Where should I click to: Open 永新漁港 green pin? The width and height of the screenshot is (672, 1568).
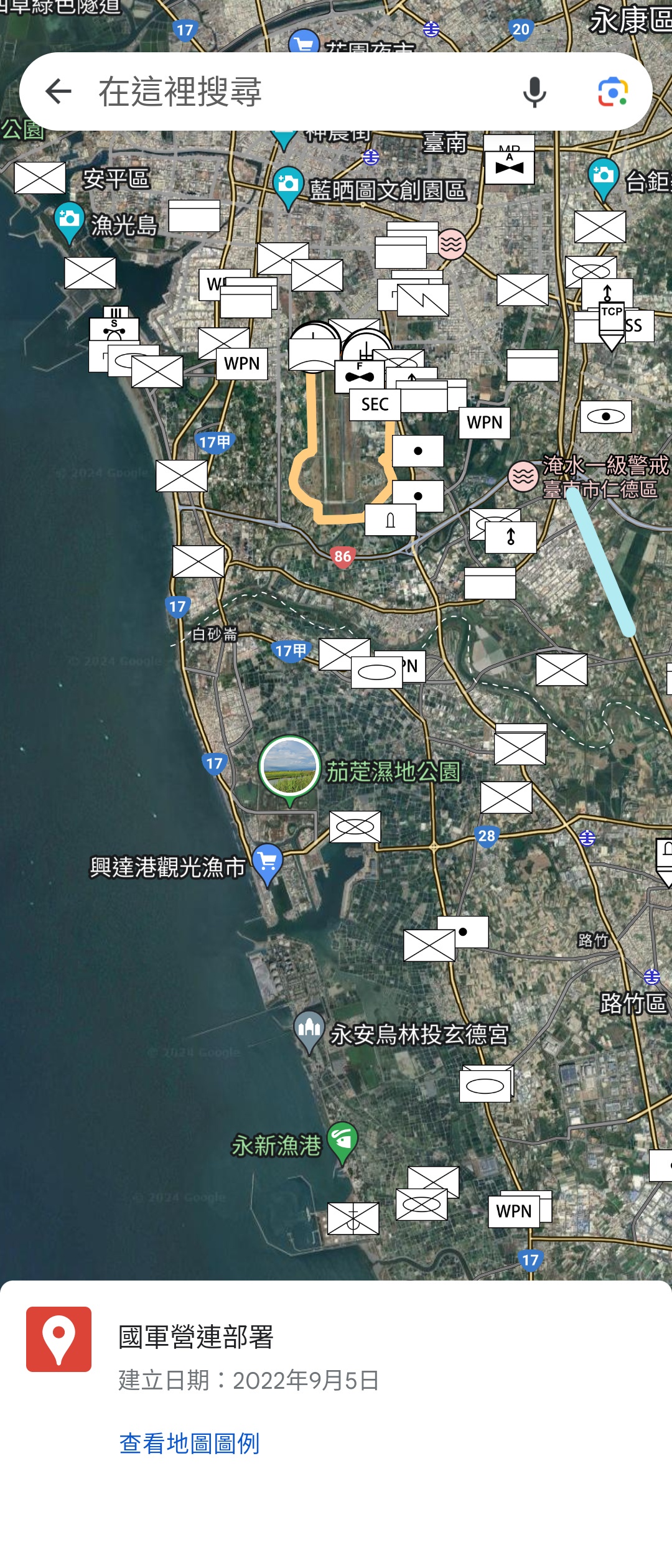pos(342,1140)
